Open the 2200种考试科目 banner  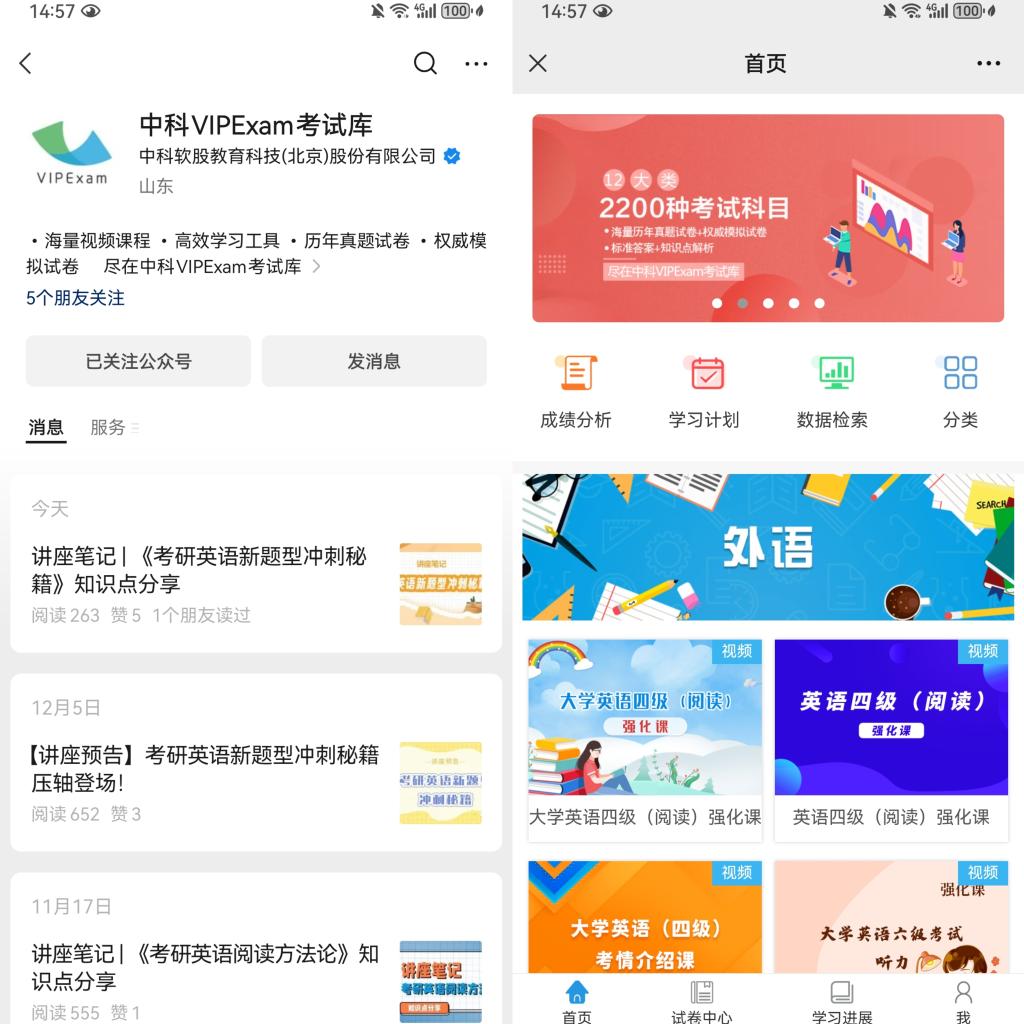(x=768, y=218)
